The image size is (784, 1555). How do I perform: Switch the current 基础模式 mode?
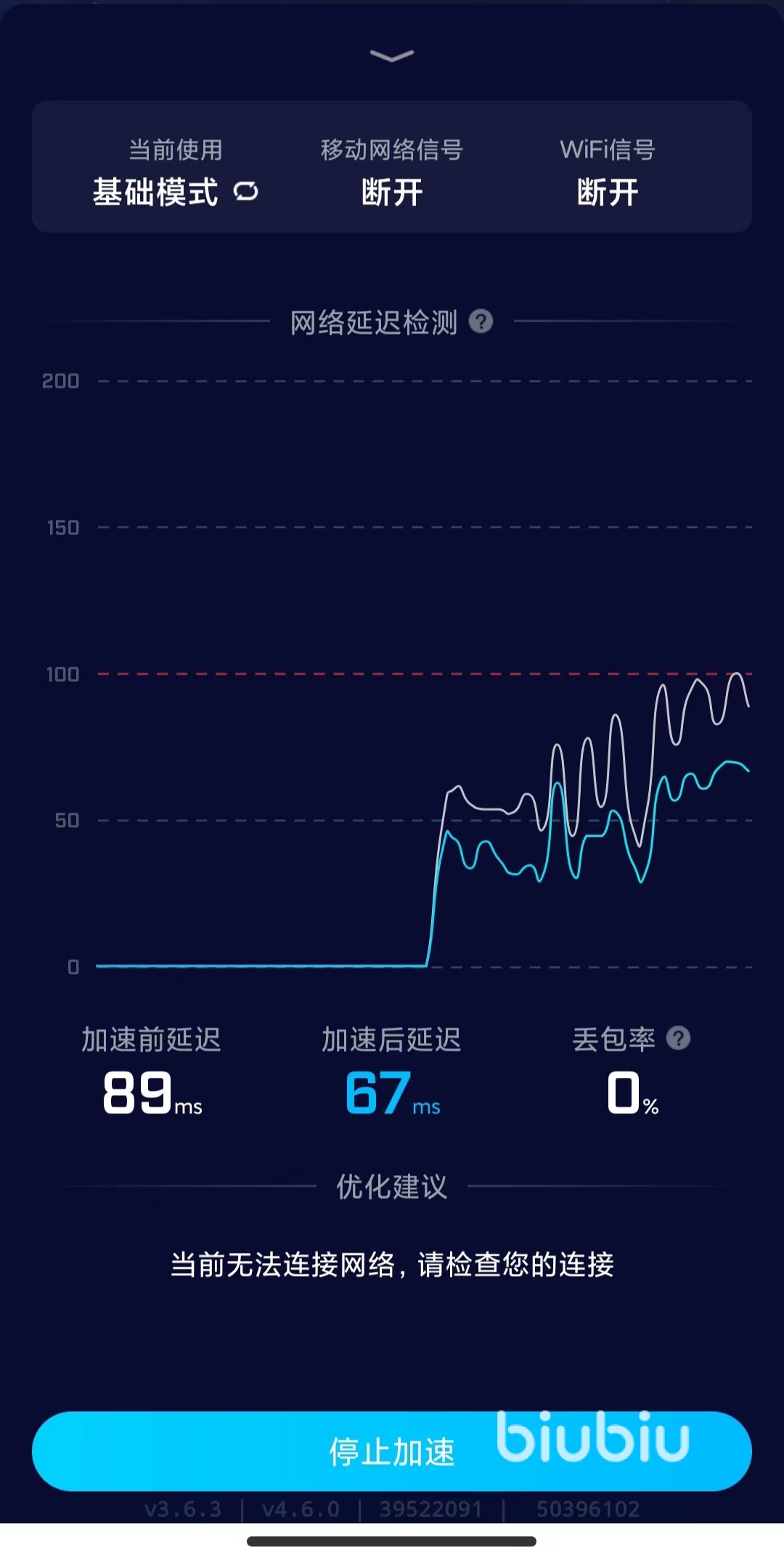pyautogui.click(x=246, y=192)
